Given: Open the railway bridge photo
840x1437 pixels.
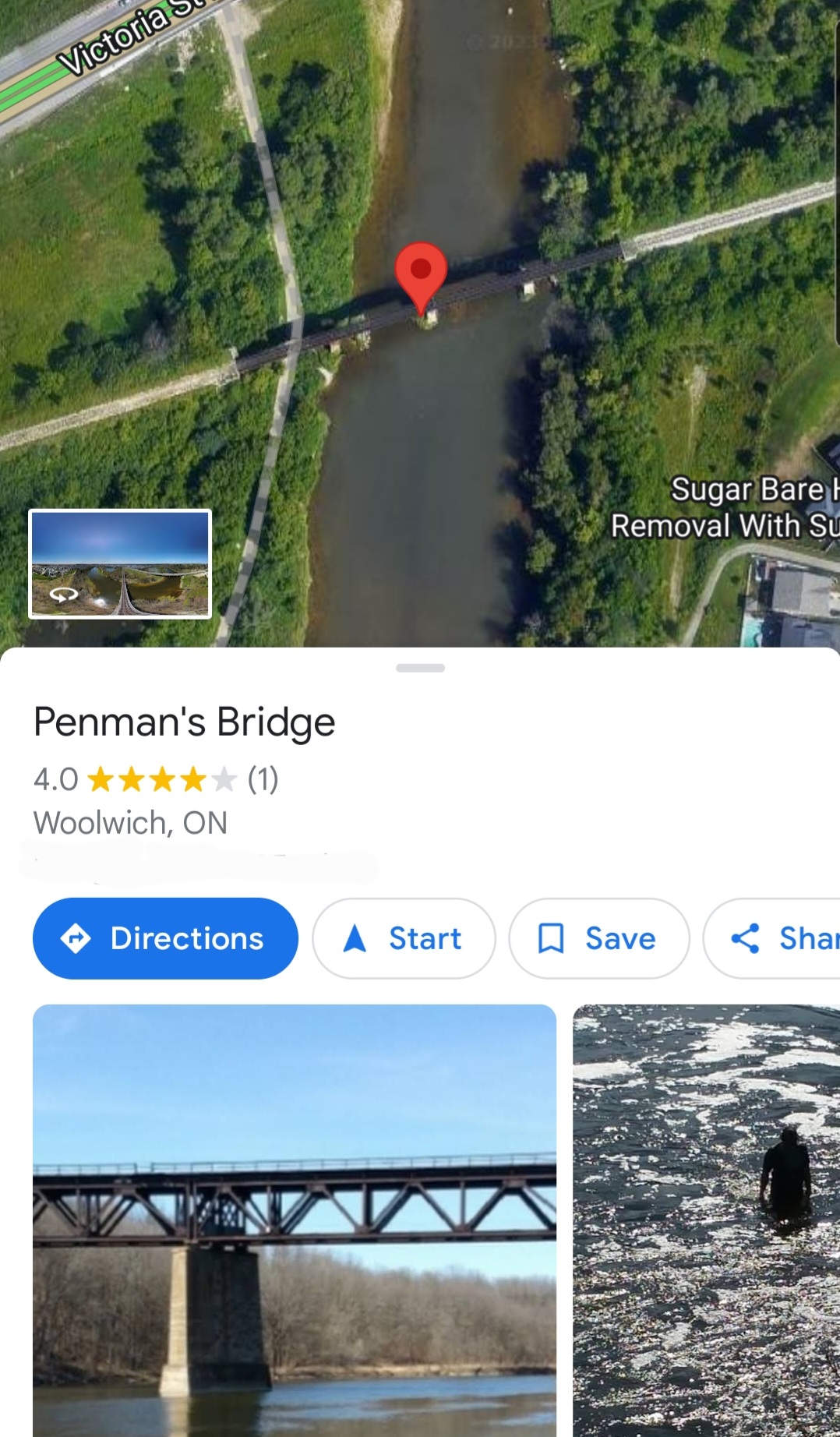Looking at the screenshot, I should 295,1220.
